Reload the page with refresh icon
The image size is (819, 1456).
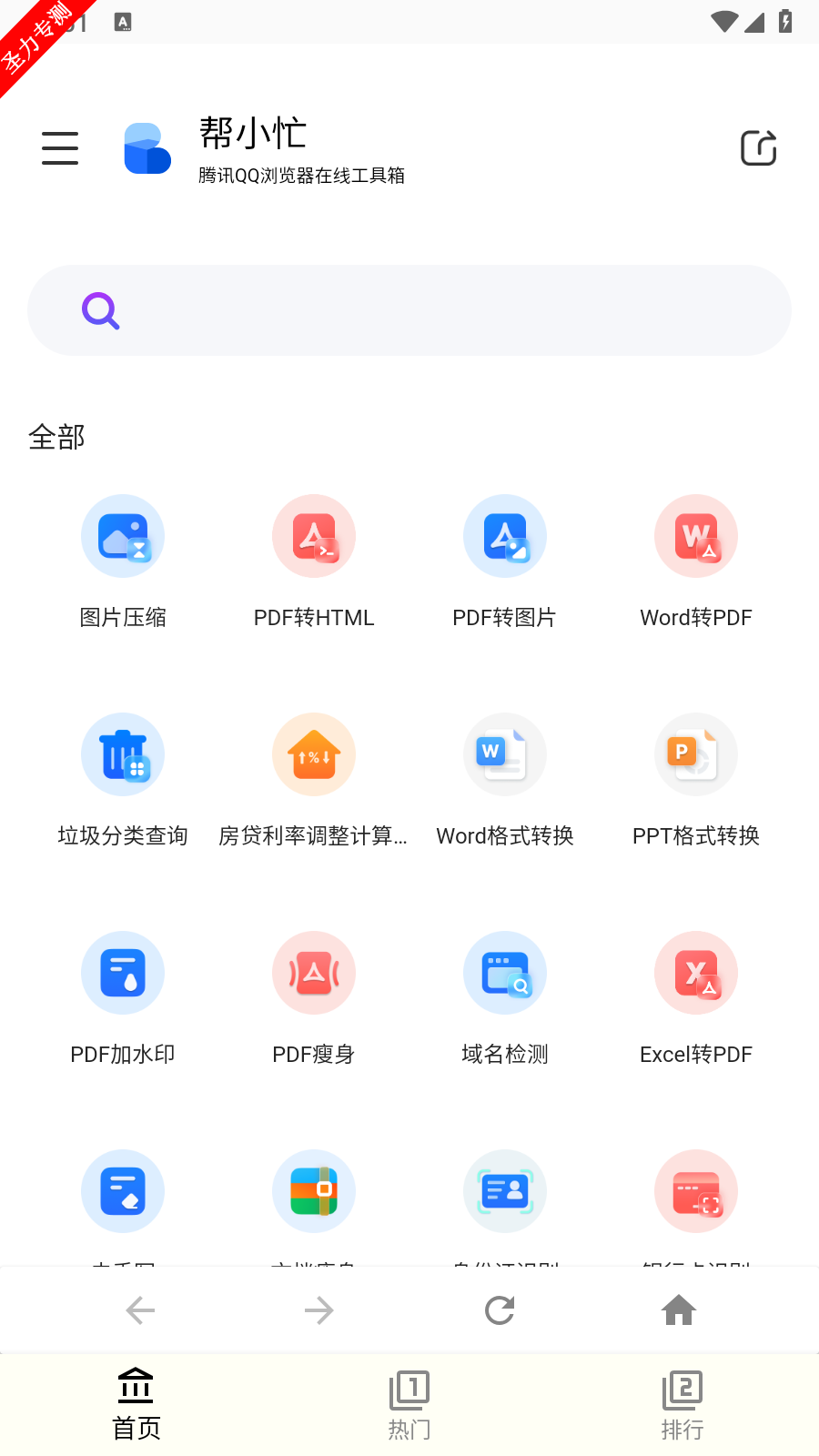(500, 1310)
